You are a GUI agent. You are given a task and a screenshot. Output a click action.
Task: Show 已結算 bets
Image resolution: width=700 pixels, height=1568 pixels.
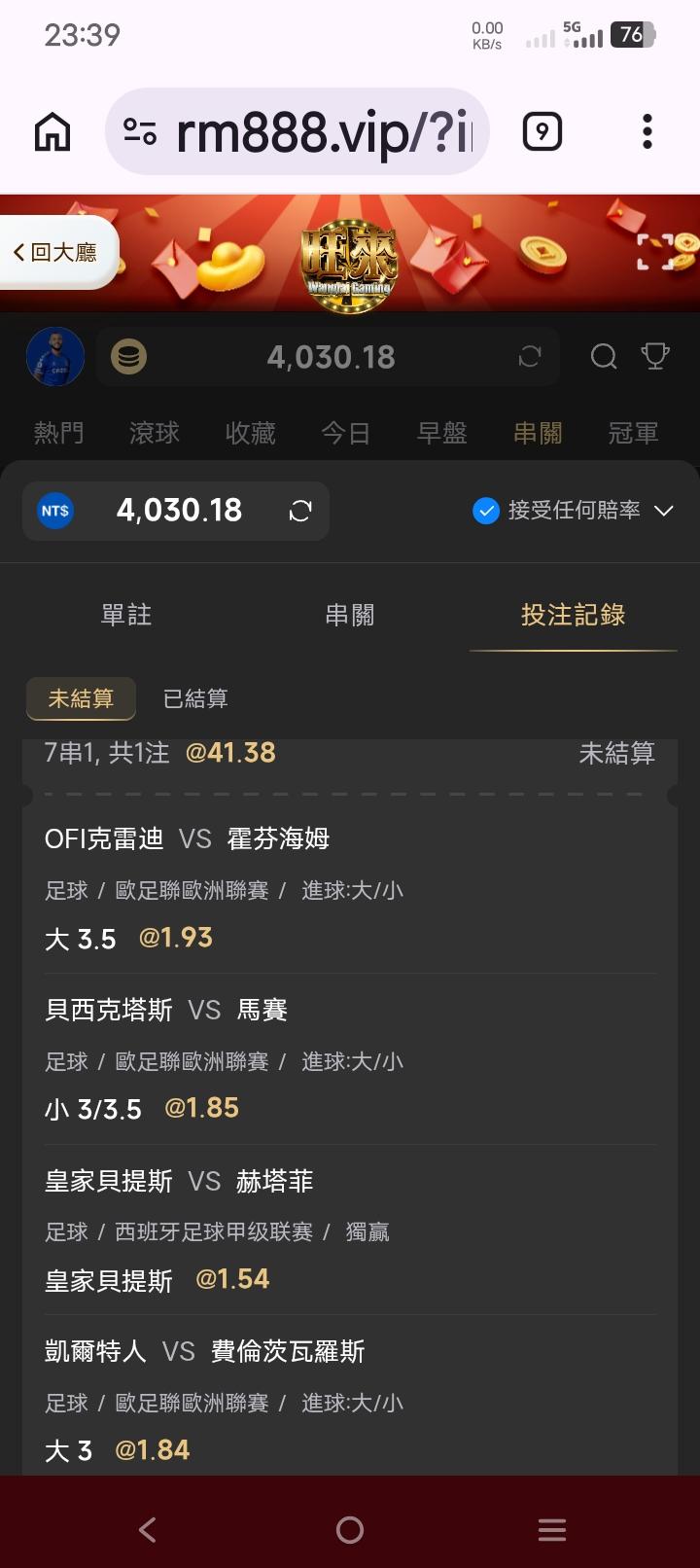tap(195, 698)
